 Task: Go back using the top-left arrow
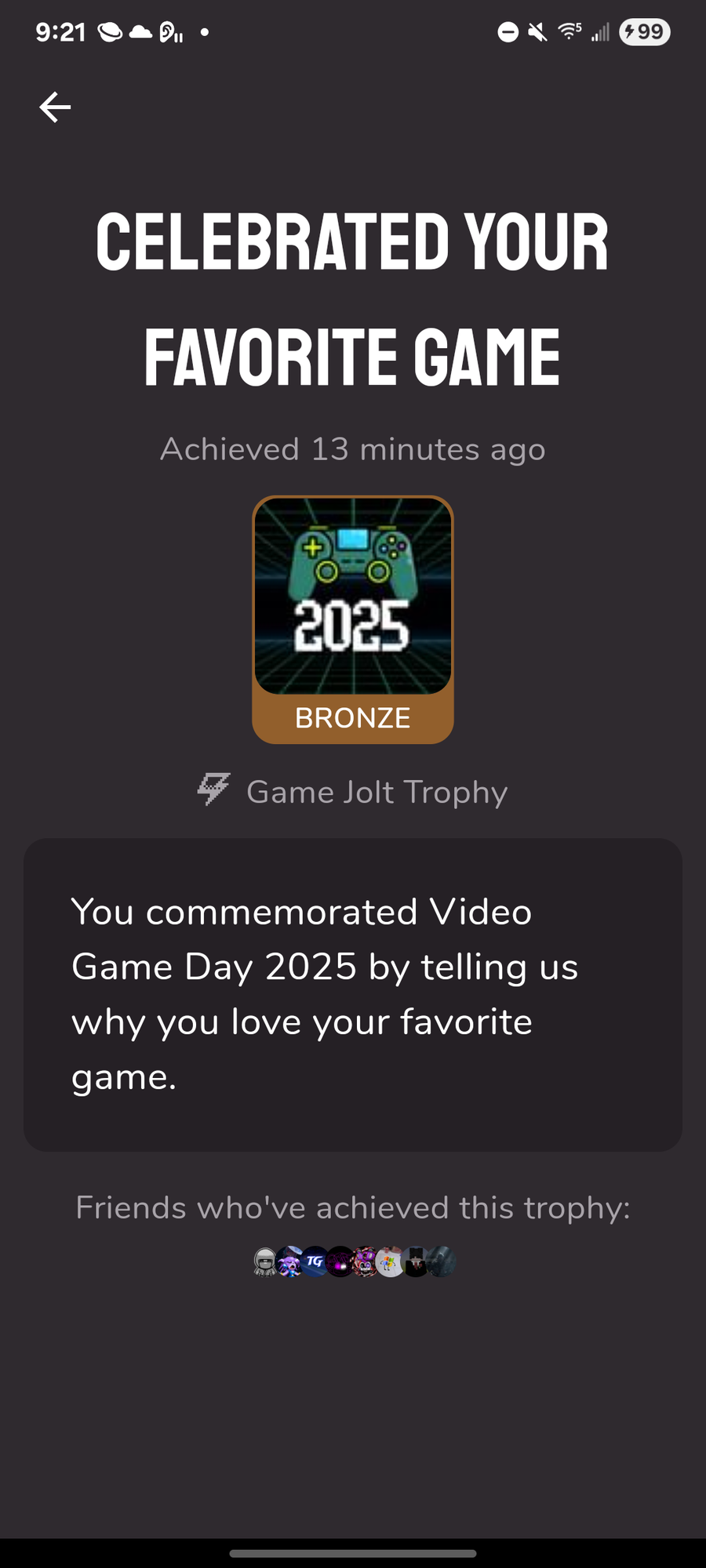click(x=55, y=107)
